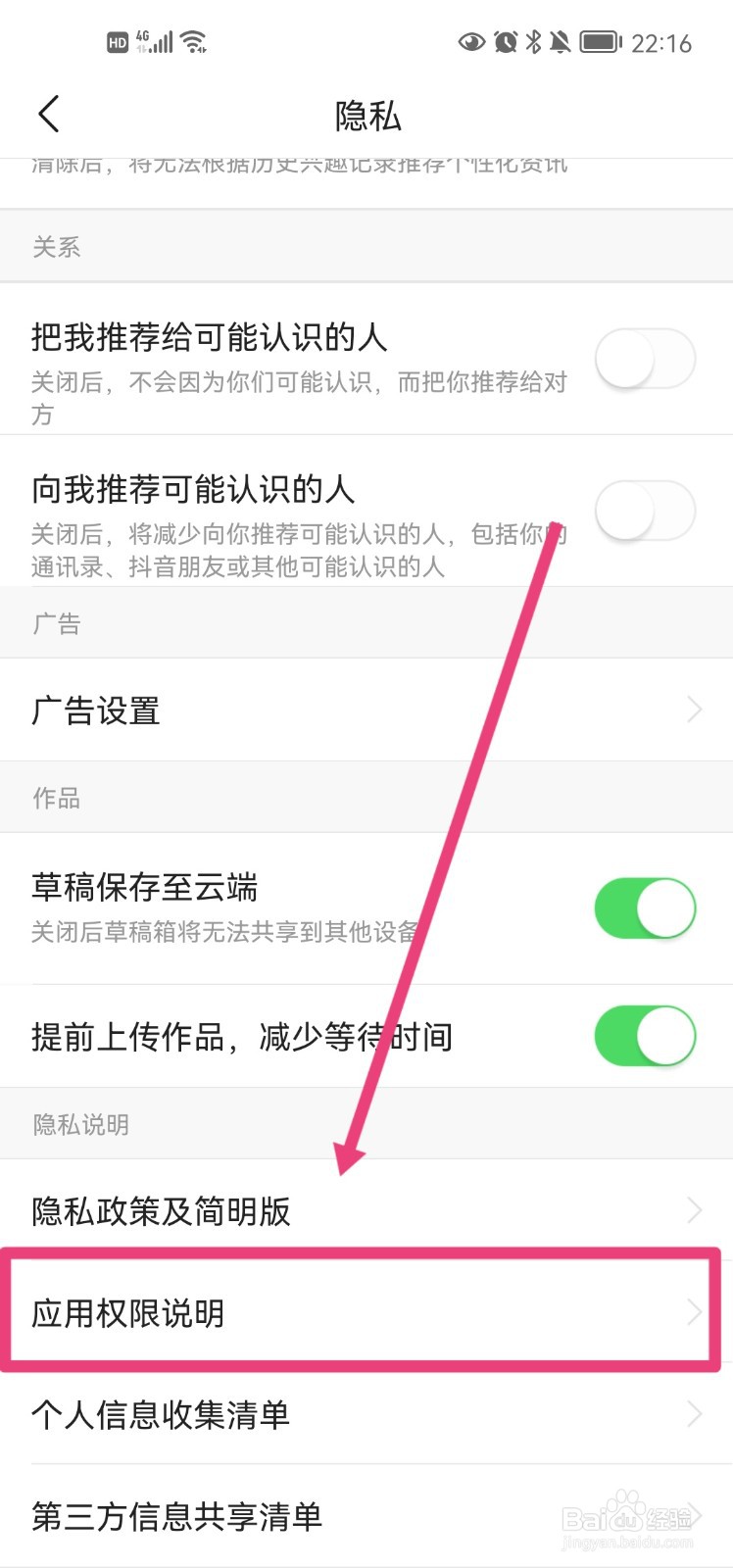Tap the alarm clock status bar icon
The image size is (733, 1568).
506,41
